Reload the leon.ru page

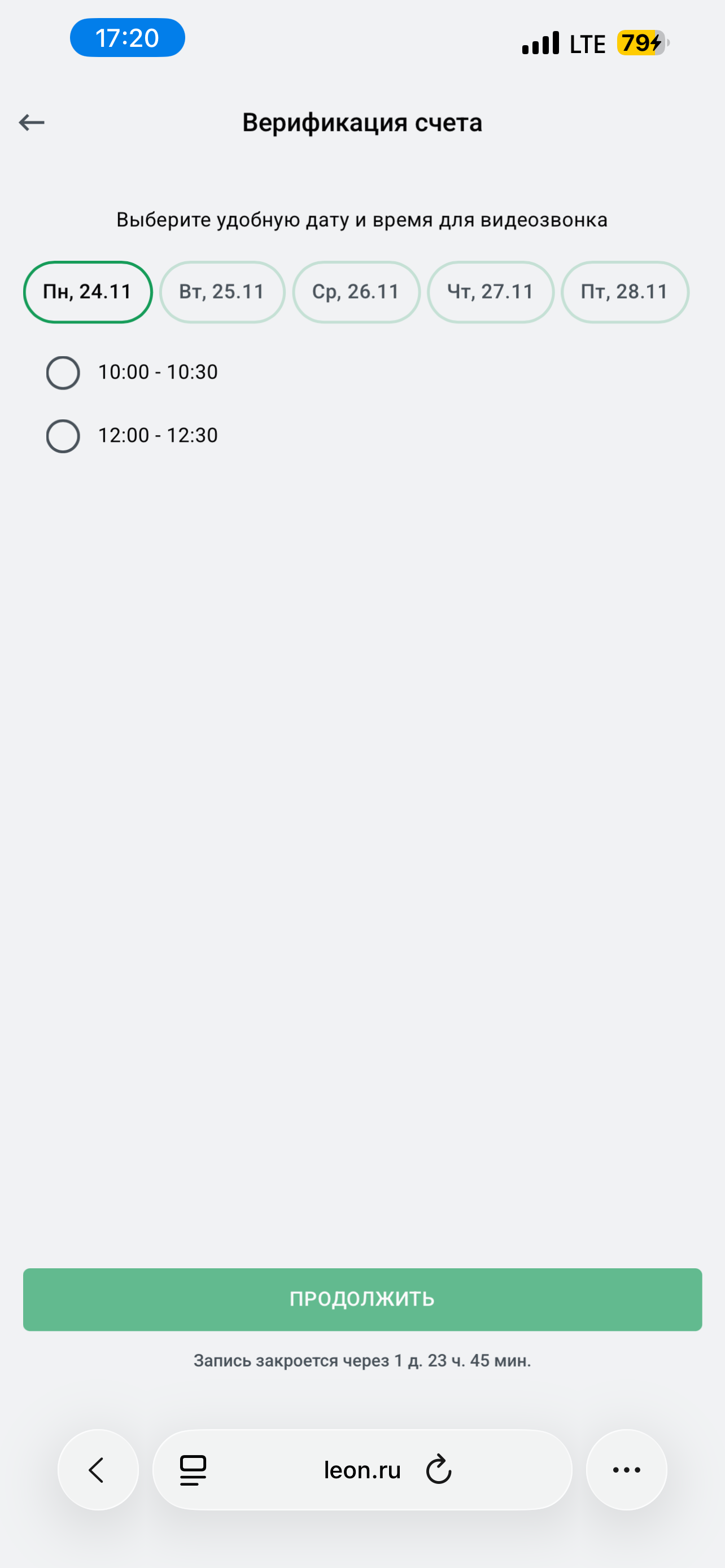[438, 1470]
